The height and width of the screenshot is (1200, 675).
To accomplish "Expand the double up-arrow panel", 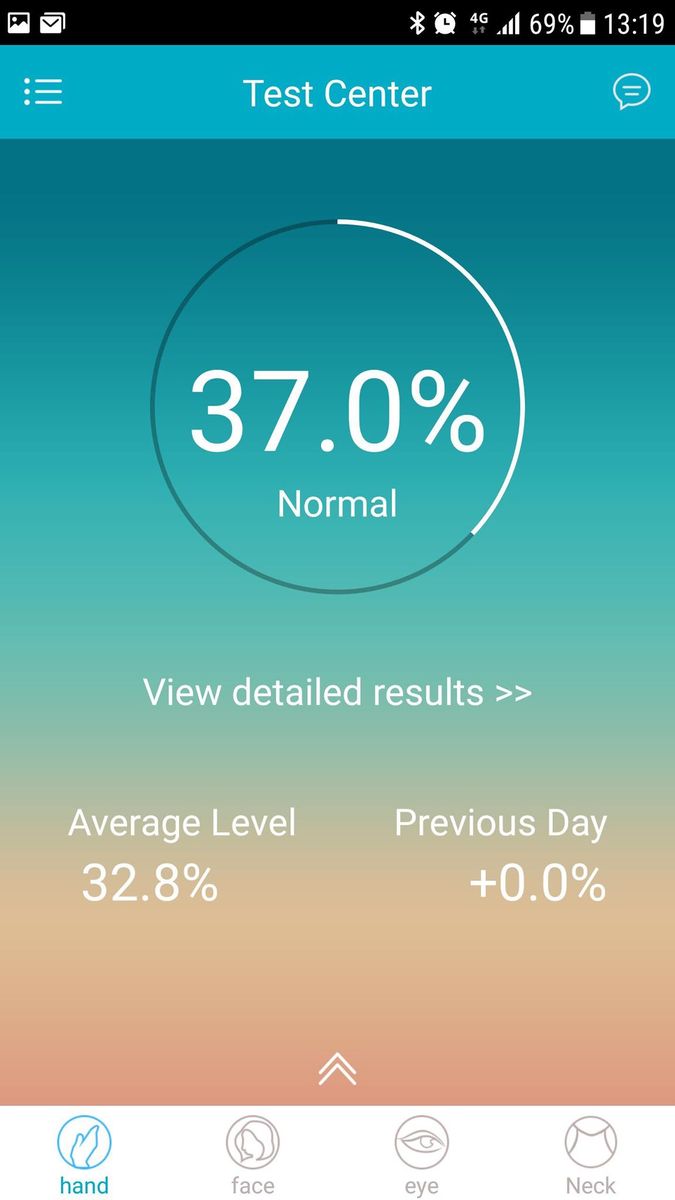I will click(337, 1070).
